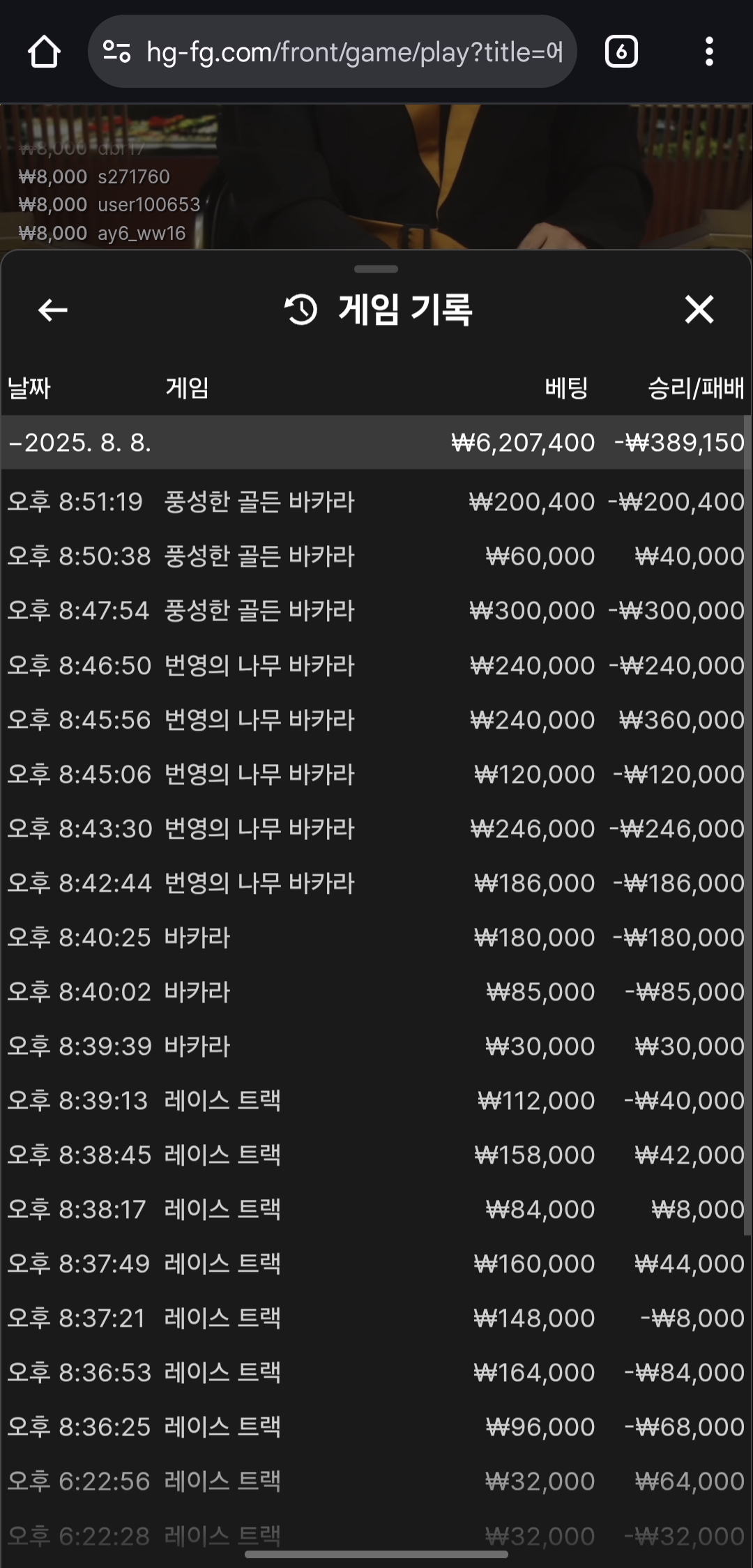Open the 오후 8:51:19 풍성한 골든 바카라 record

[x=376, y=502]
